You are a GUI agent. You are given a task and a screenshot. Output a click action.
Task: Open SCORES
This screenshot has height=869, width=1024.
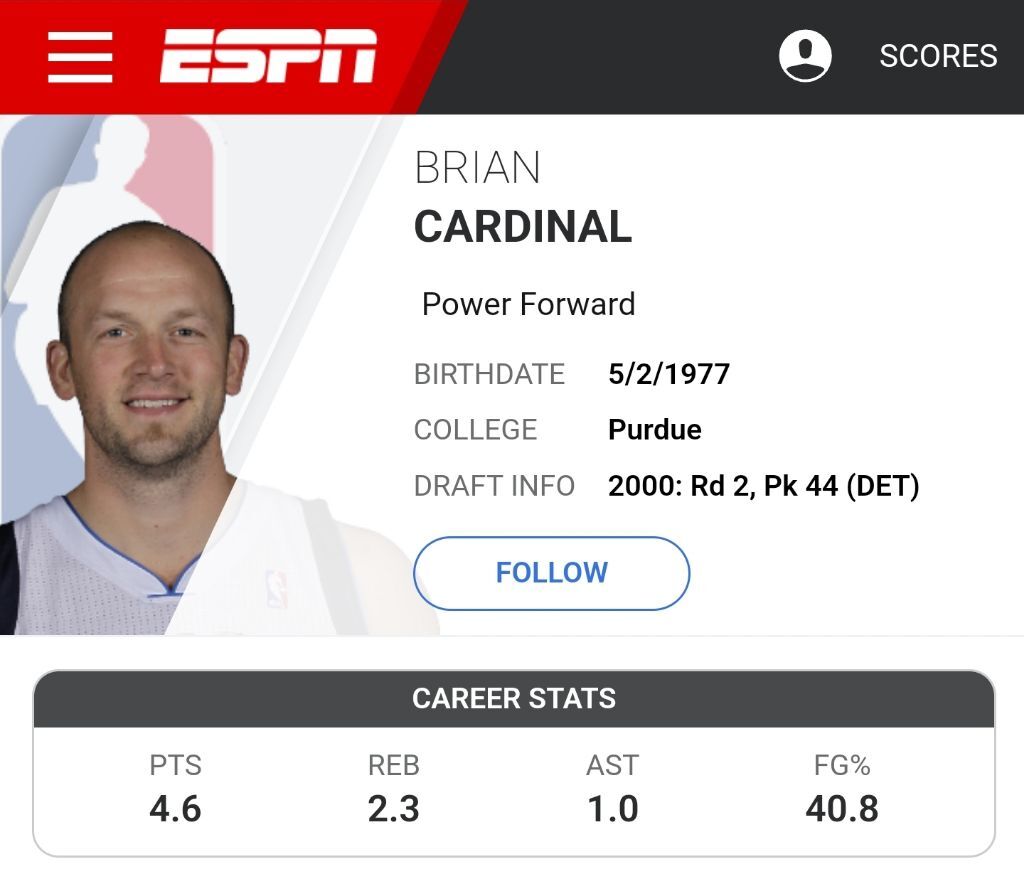pyautogui.click(x=938, y=56)
